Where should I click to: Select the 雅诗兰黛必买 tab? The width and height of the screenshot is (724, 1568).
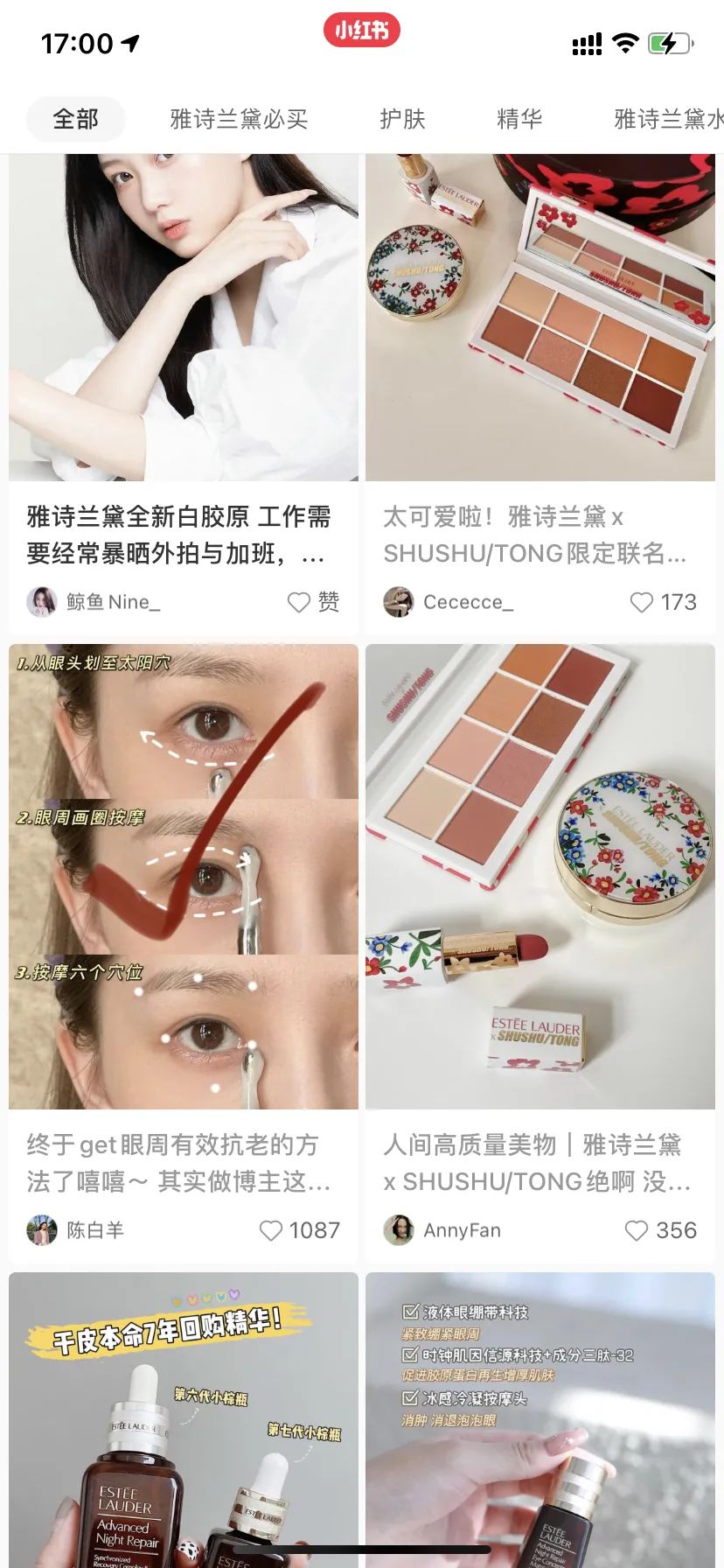tap(239, 119)
